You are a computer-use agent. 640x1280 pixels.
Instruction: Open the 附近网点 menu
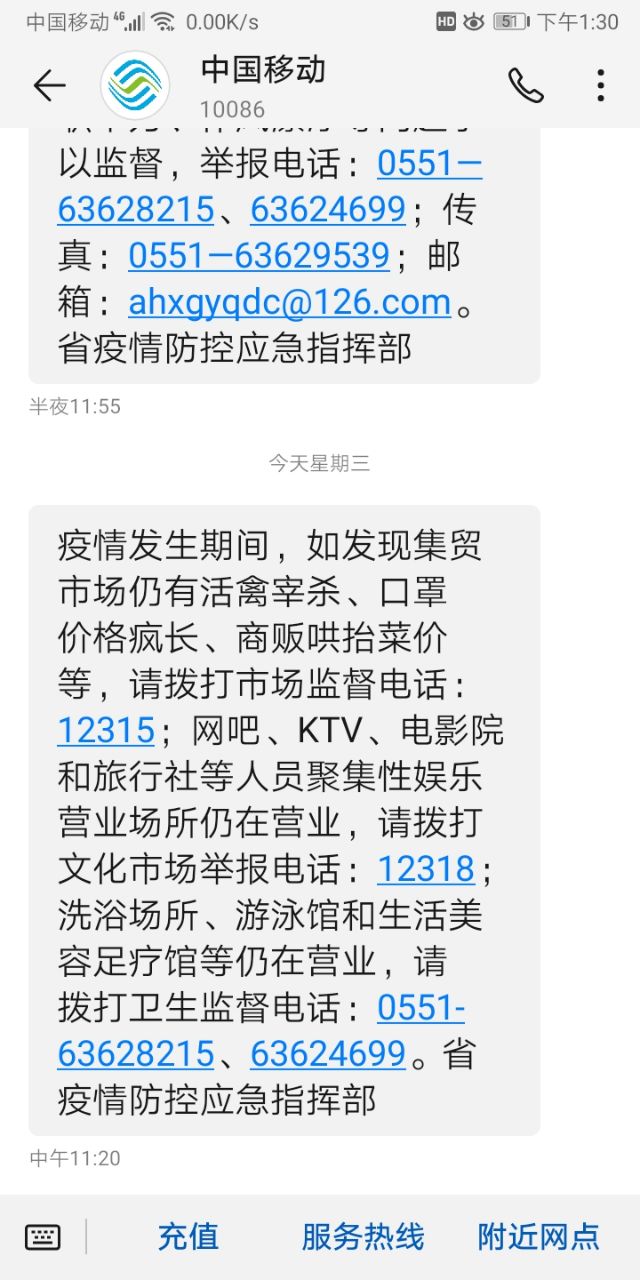[538, 1237]
